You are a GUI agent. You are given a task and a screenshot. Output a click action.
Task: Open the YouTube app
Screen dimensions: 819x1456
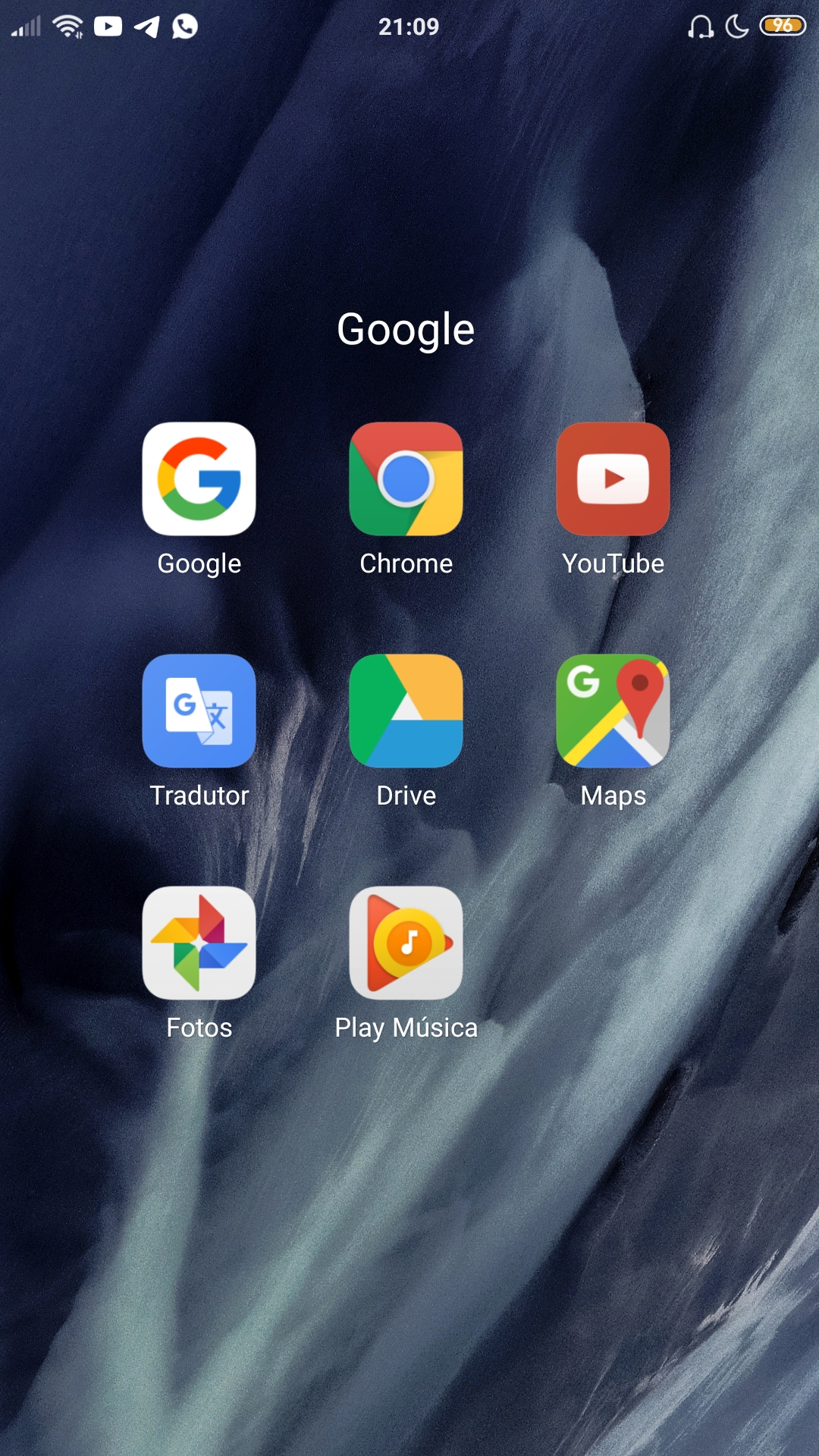(613, 479)
